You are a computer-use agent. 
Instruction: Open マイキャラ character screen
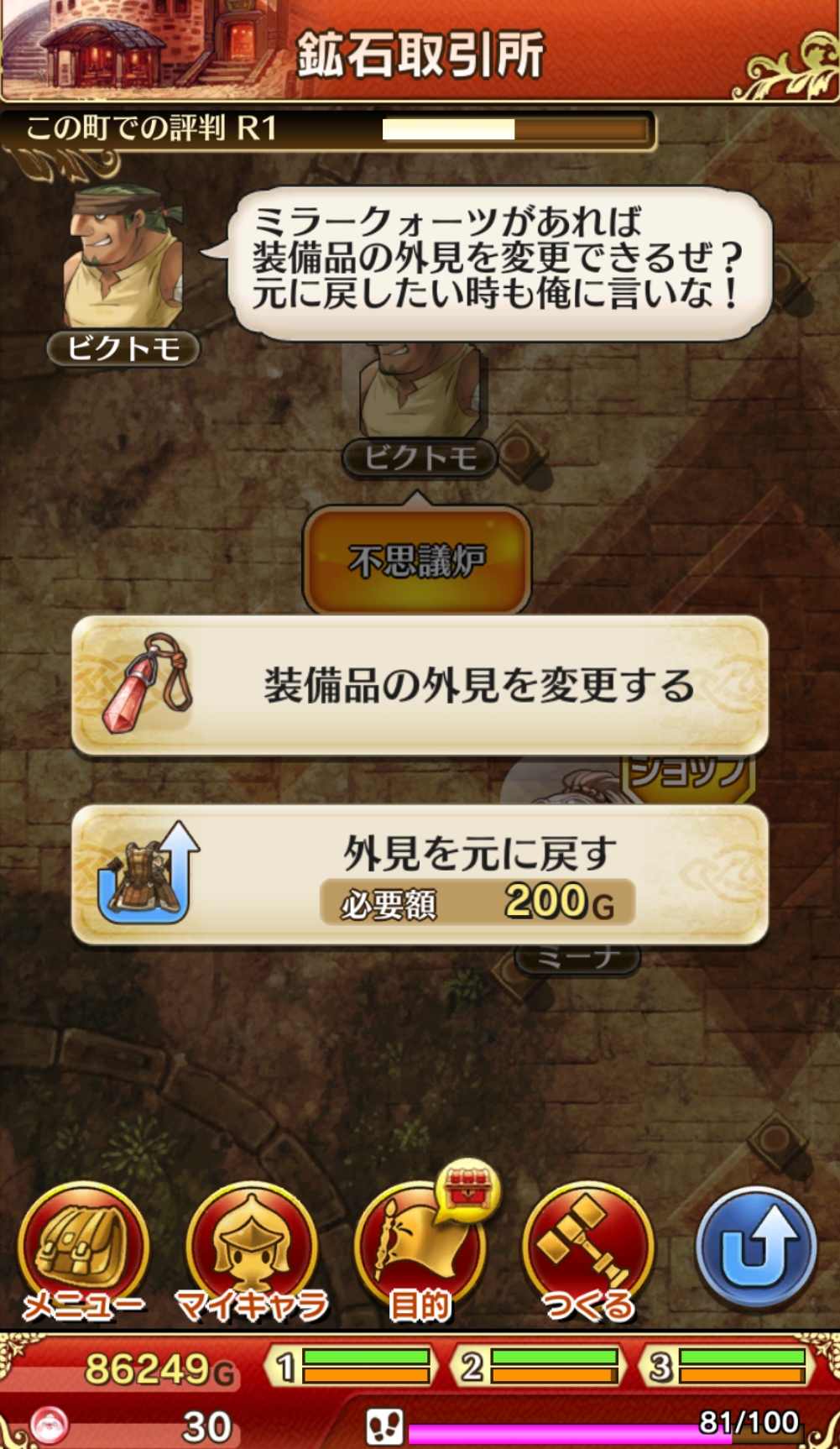pyautogui.click(x=251, y=1253)
